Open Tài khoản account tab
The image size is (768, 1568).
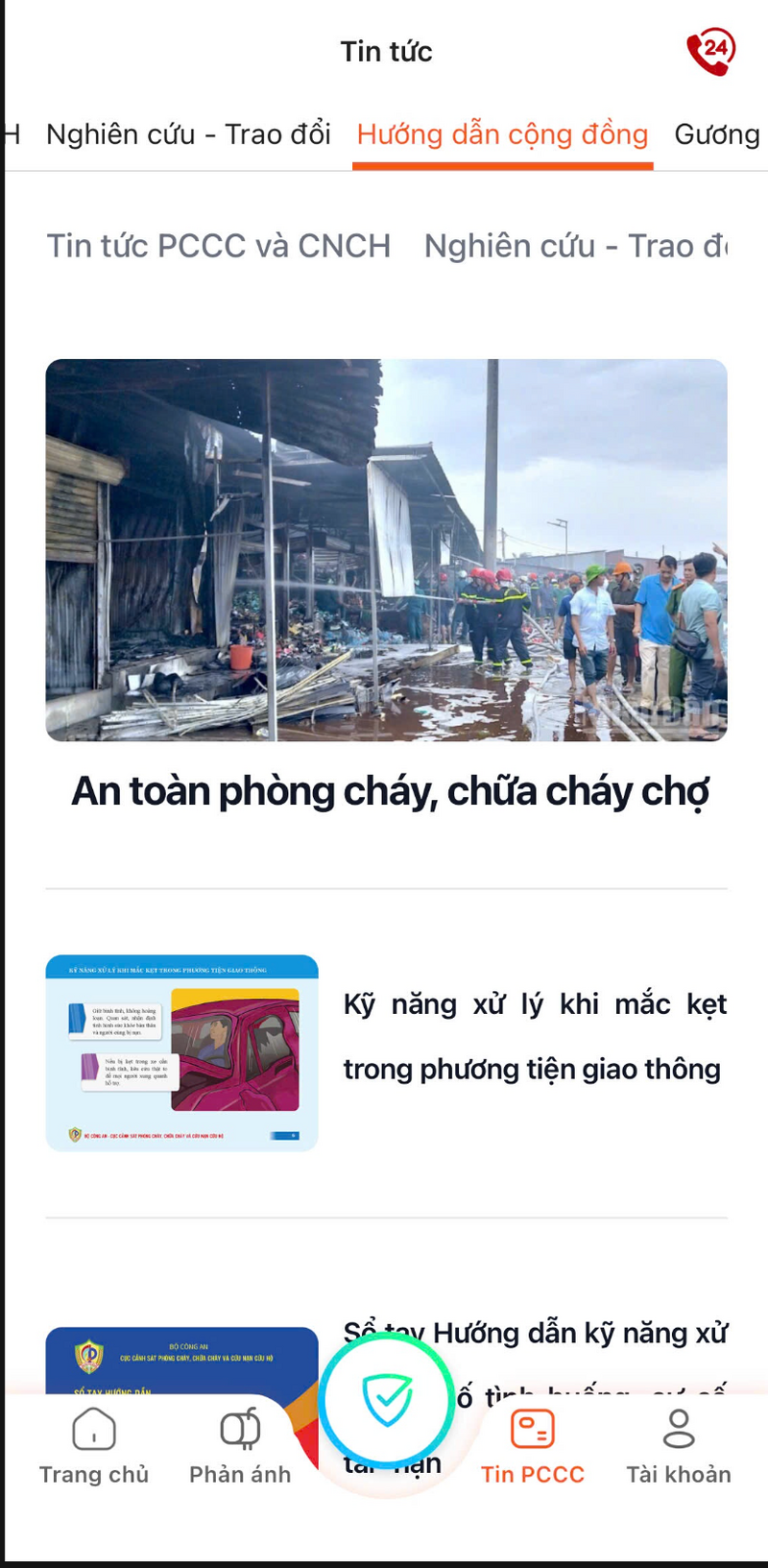679,1446
